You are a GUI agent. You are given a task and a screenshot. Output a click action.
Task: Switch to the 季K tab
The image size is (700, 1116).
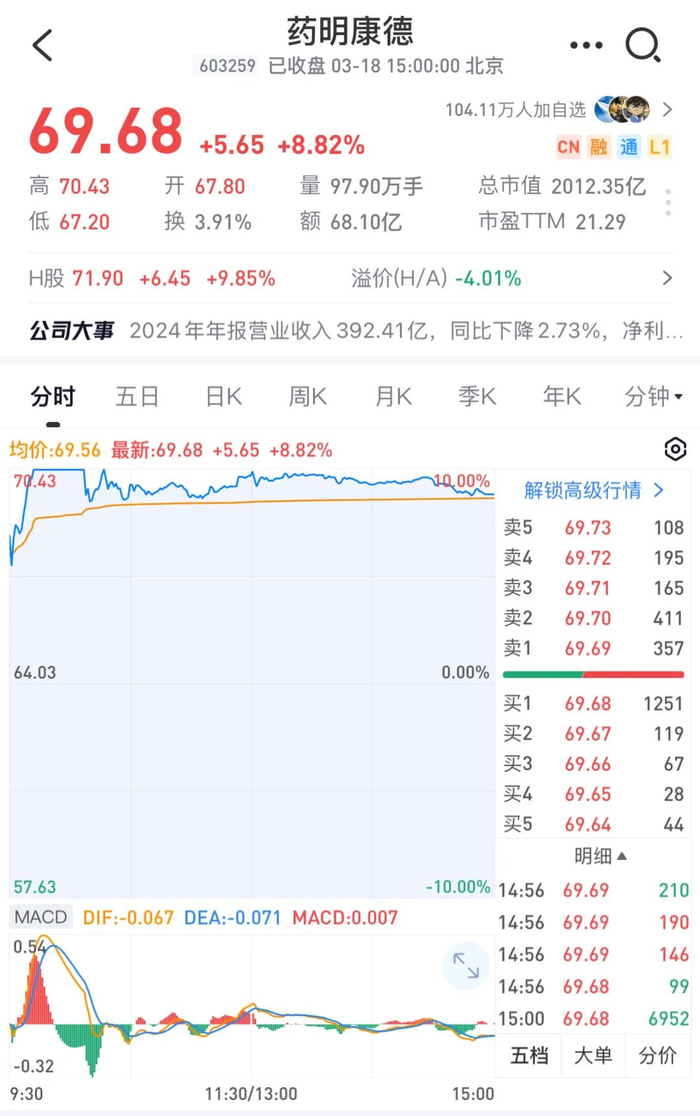[477, 397]
